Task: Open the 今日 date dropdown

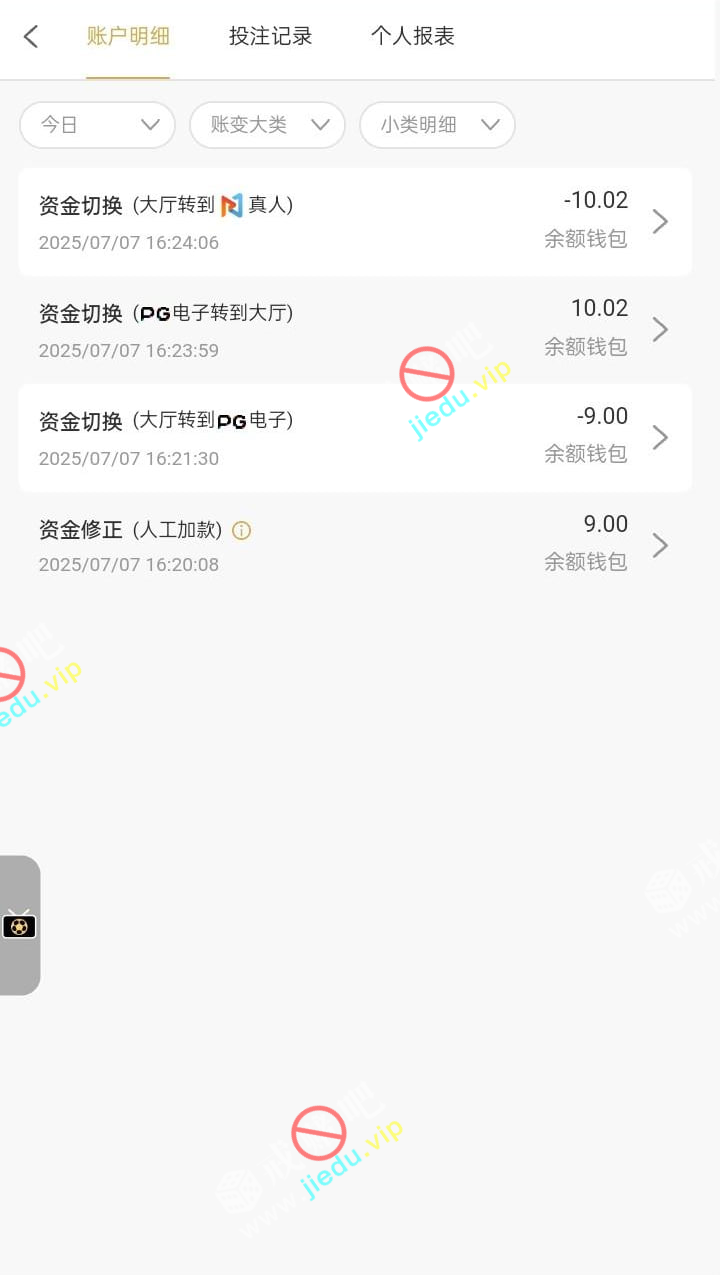Action: pos(98,125)
